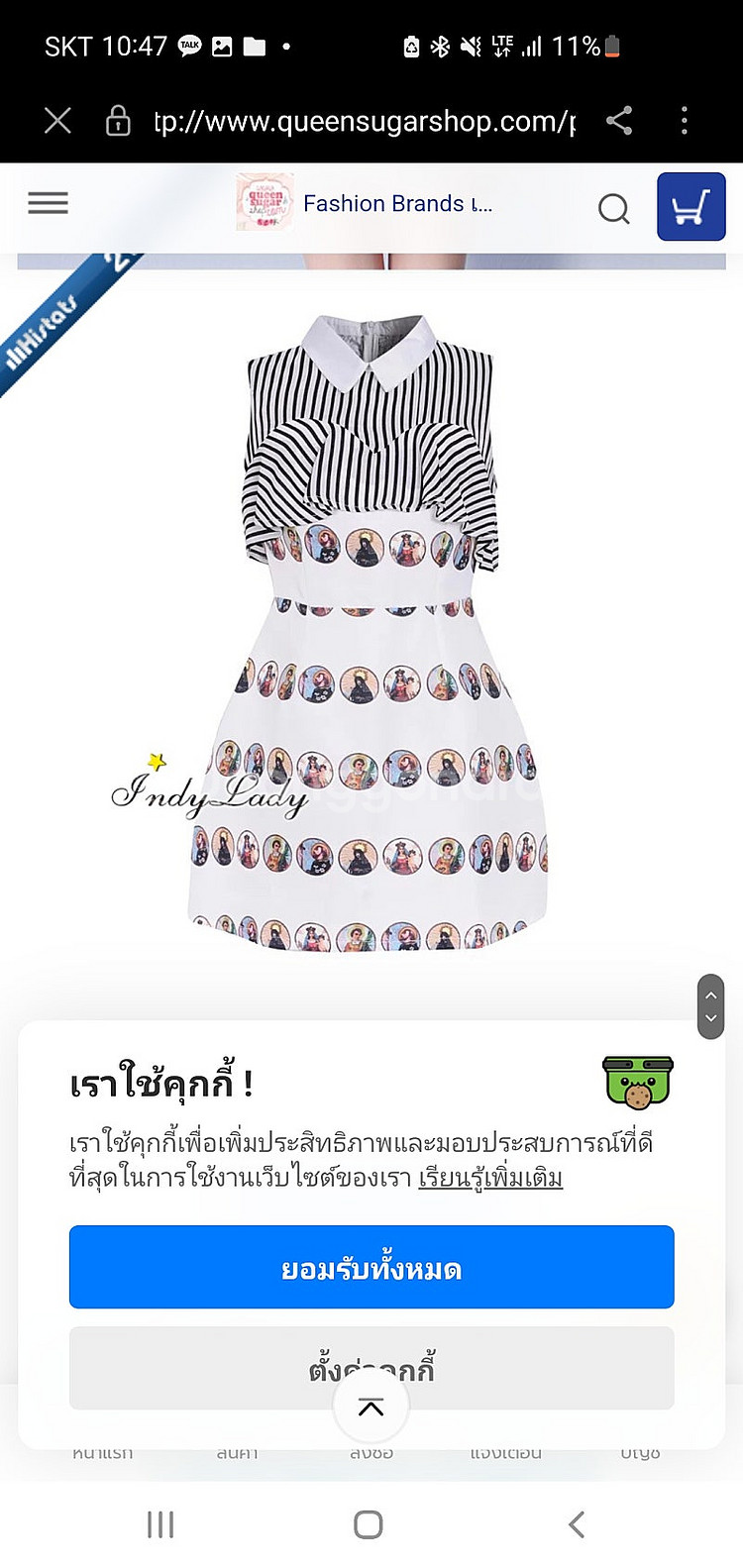Follow the เรียนรู้เพิ่มเติม link
The image size is (743, 1568).
click(490, 1178)
